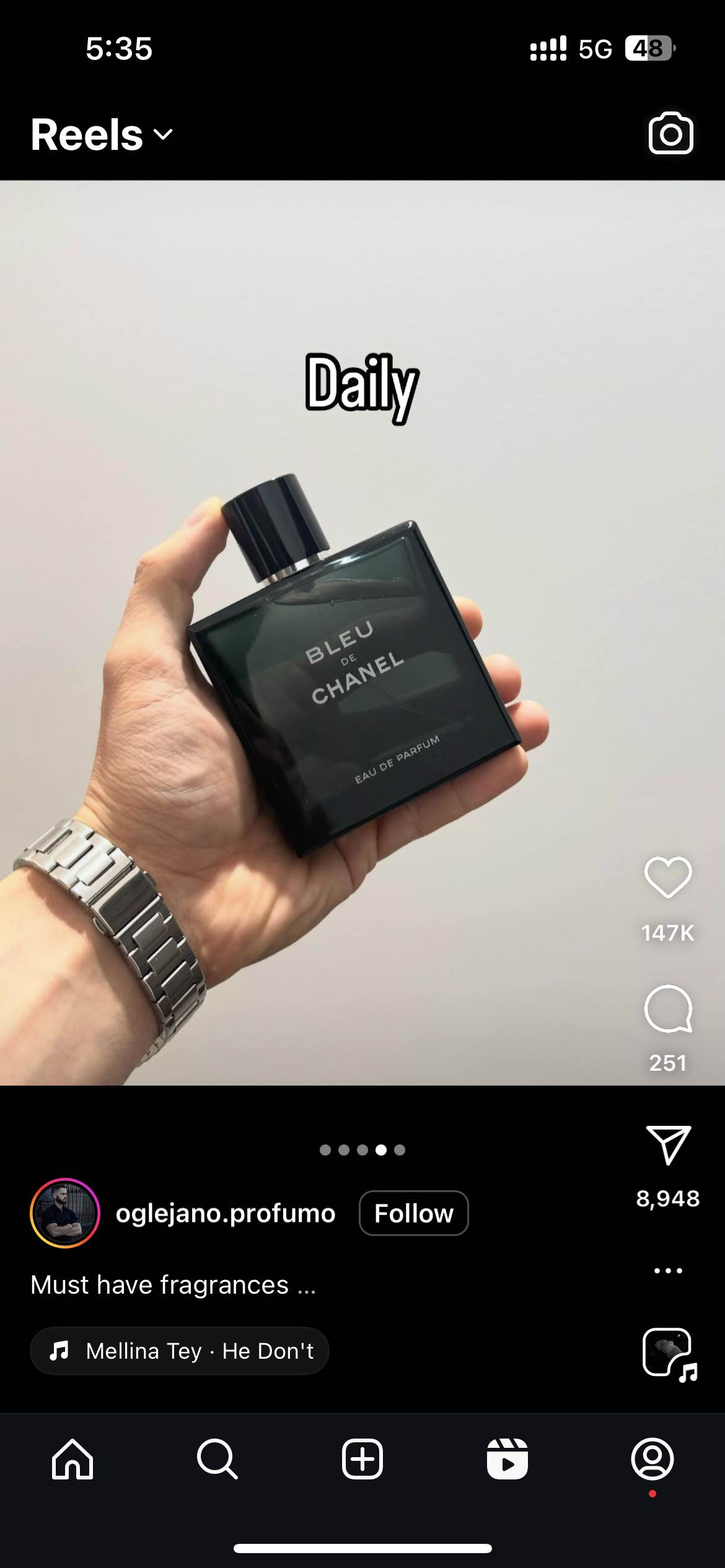Follow oglejano.profumo
Screen dimensions: 725x1568
pyautogui.click(x=413, y=1213)
